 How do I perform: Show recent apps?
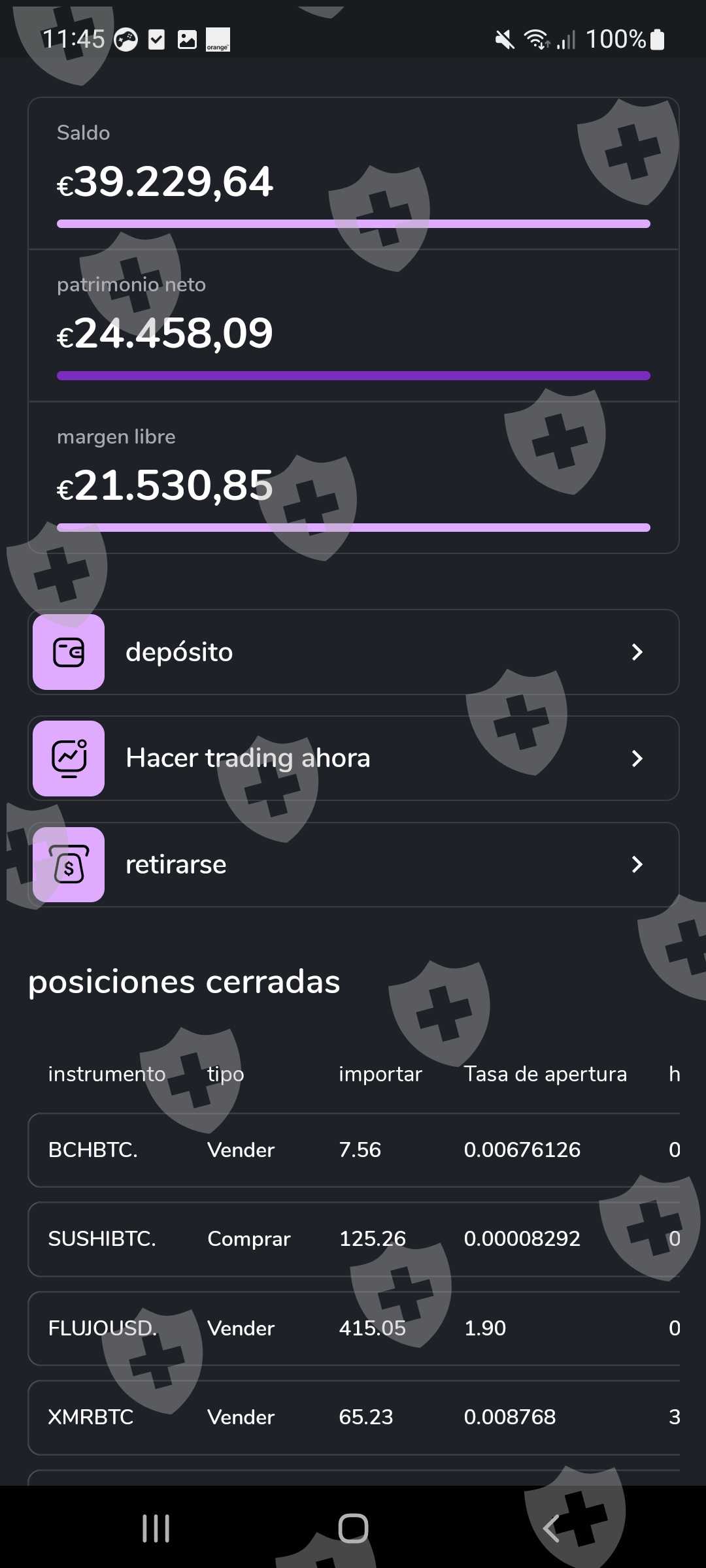click(x=156, y=1528)
